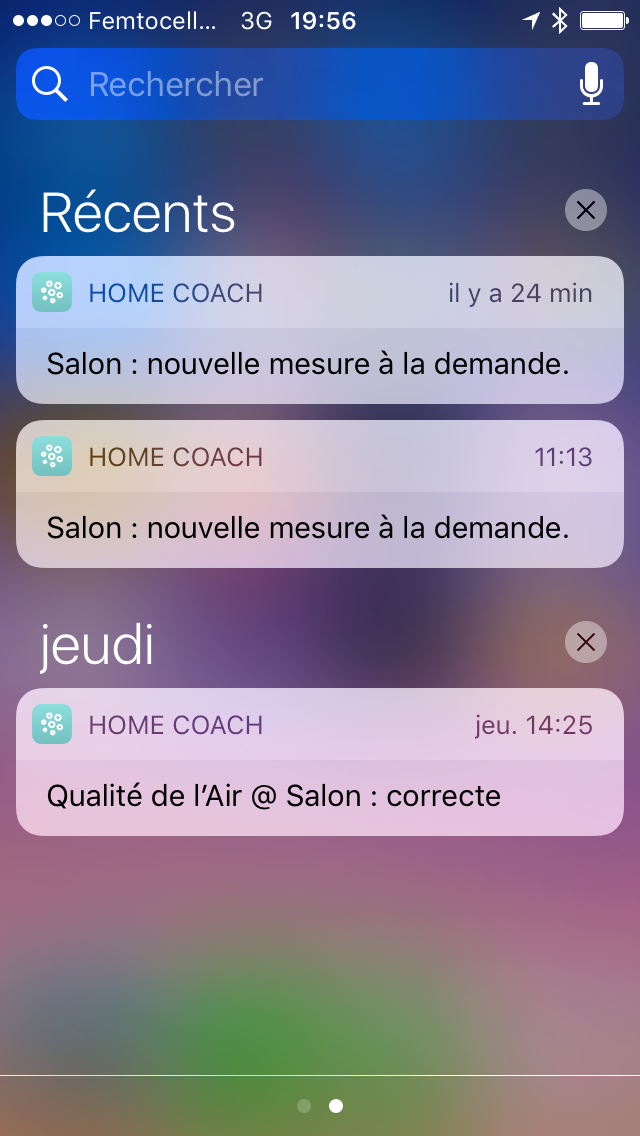Open the Home Coach notification from 11:13

320,494
